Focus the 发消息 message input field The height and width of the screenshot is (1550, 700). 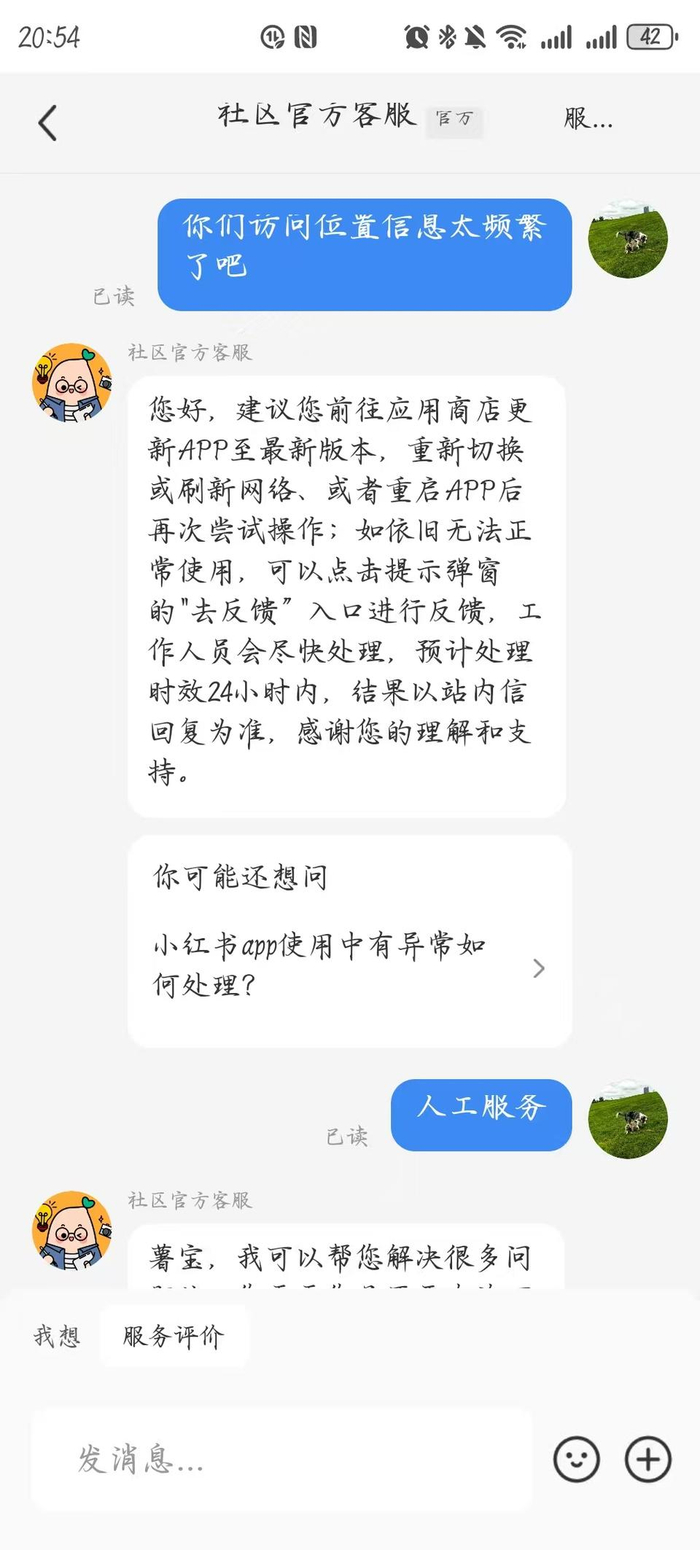(x=282, y=1460)
